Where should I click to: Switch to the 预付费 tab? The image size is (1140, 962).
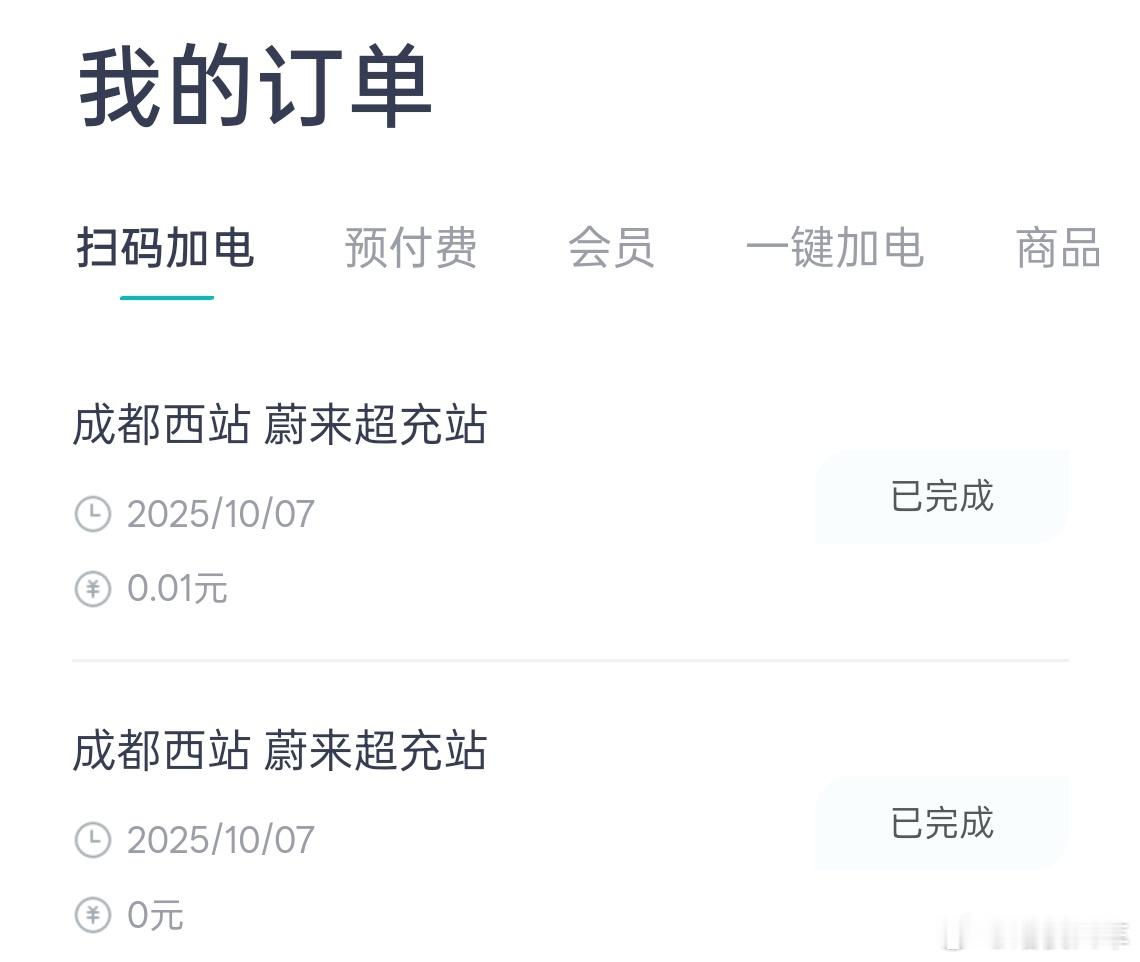pos(411,248)
